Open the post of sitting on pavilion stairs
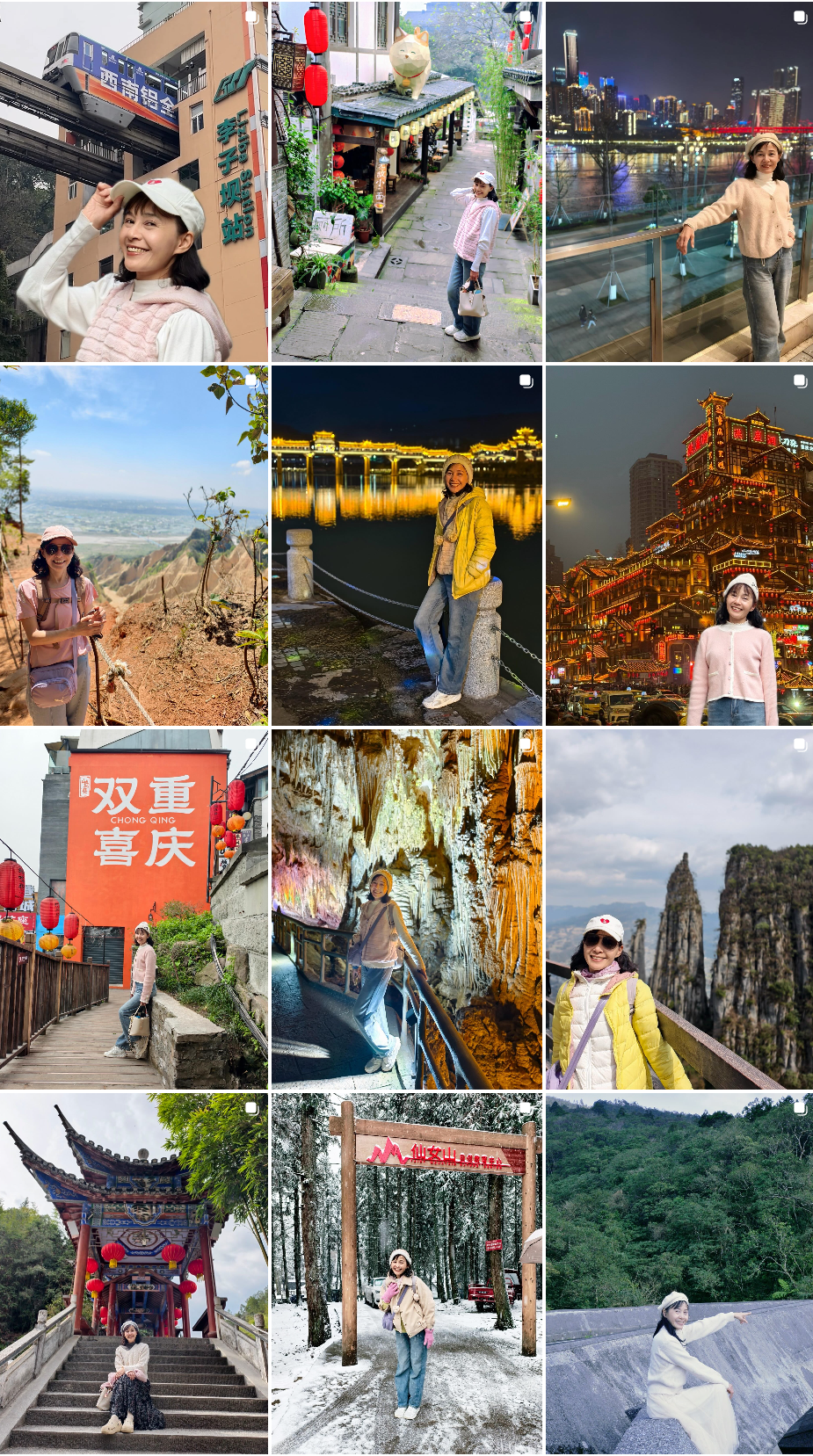Viewport: 813px width, 1456px height. click(x=134, y=1273)
